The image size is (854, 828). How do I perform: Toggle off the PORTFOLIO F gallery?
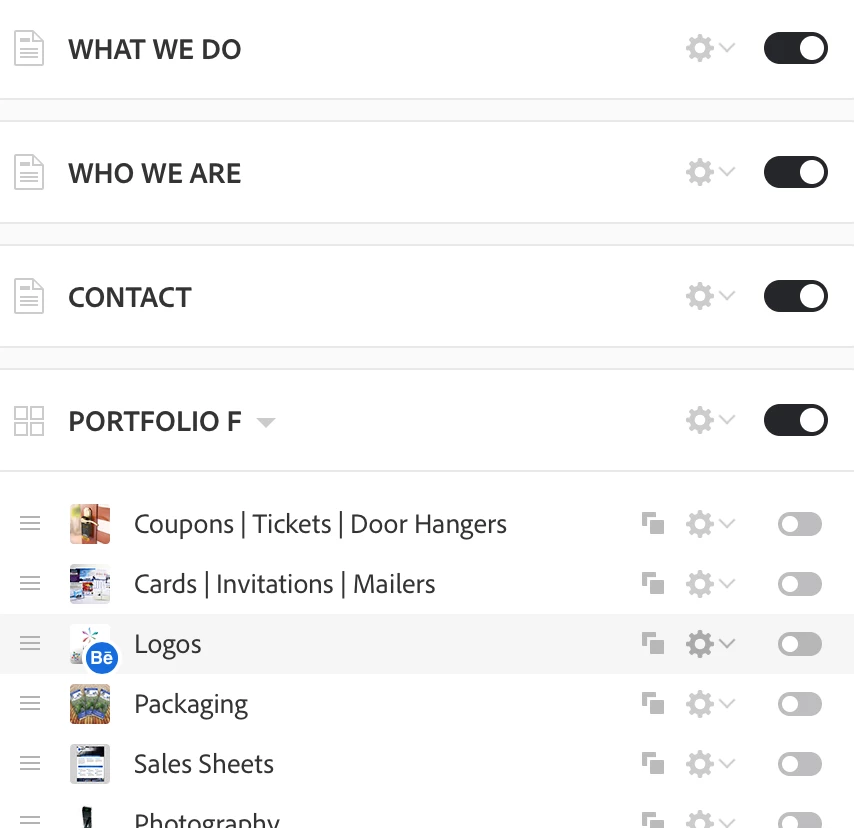pos(795,421)
